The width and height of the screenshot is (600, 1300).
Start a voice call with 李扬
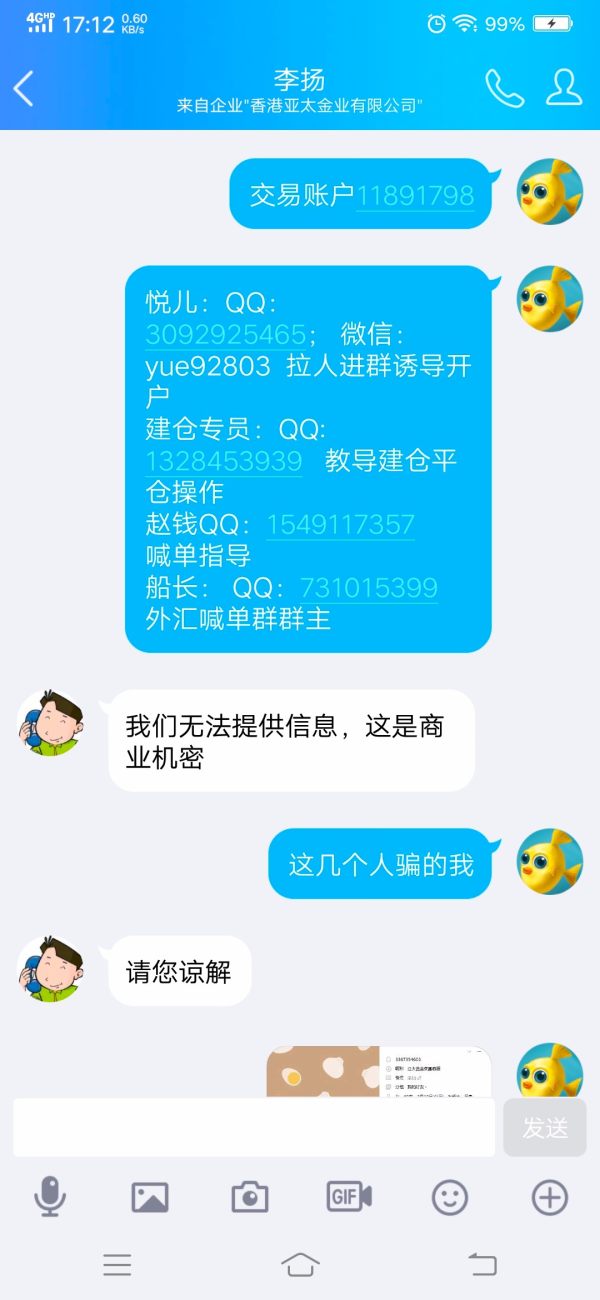pyautogui.click(x=504, y=88)
